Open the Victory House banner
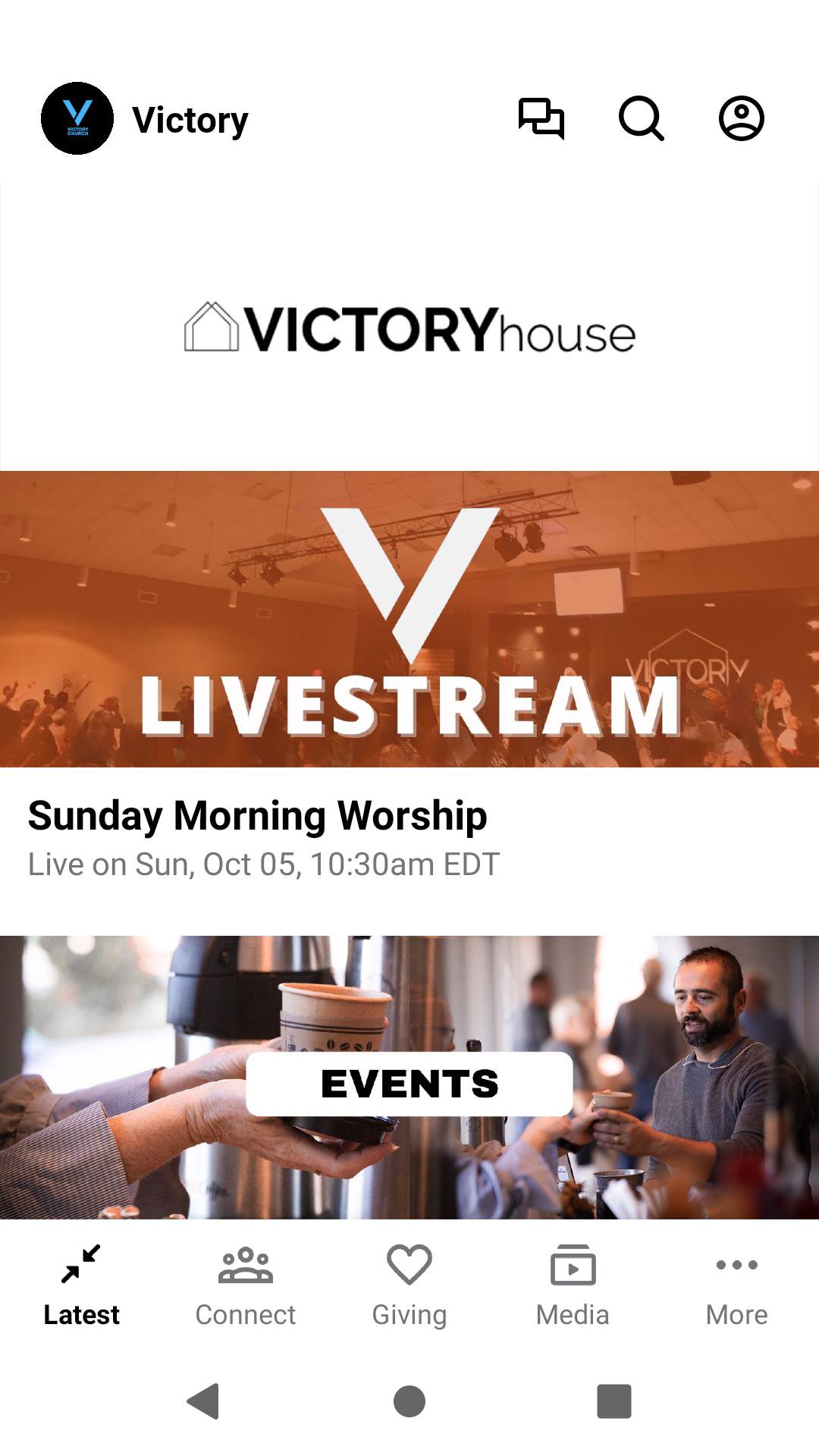Image resolution: width=819 pixels, height=1456 pixels. pos(409,328)
